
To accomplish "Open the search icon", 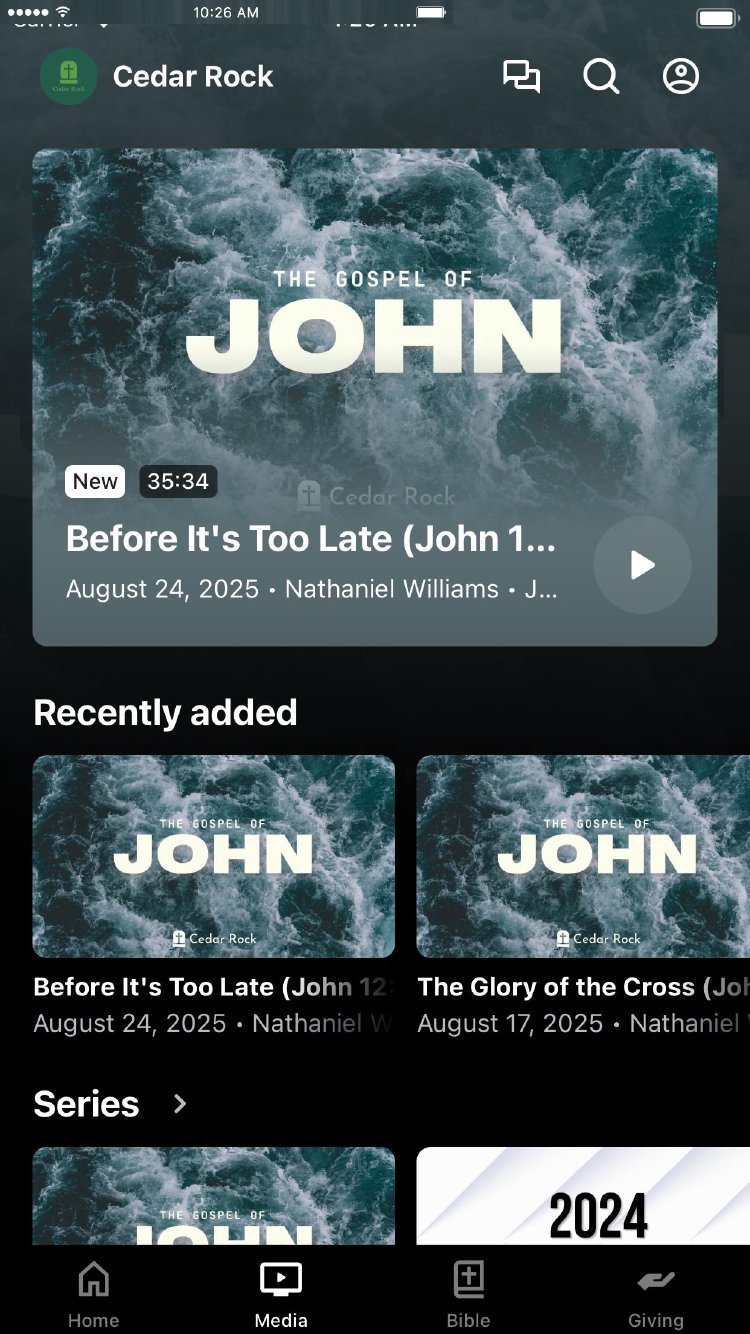I will (601, 76).
